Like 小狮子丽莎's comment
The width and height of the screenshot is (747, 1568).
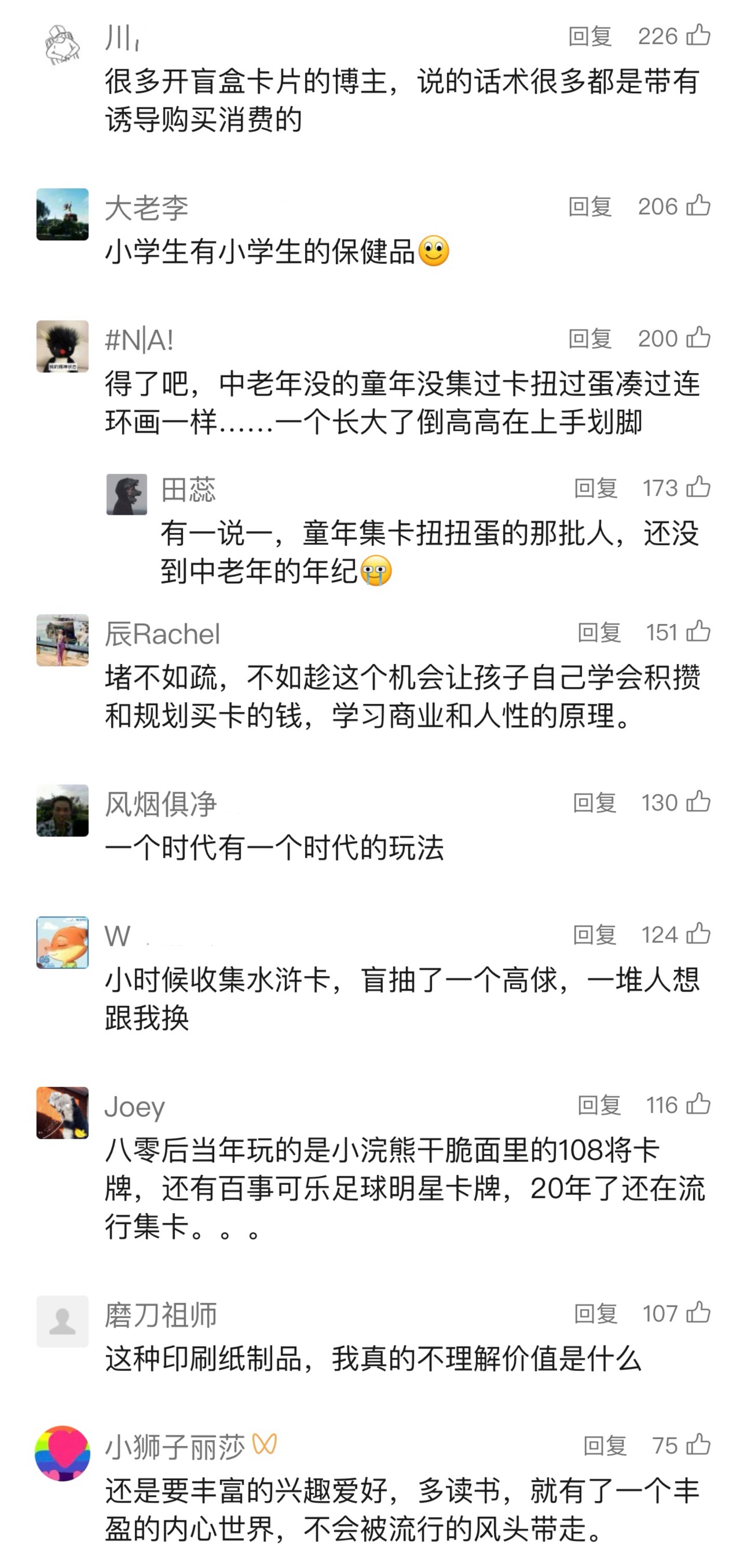698,1444
